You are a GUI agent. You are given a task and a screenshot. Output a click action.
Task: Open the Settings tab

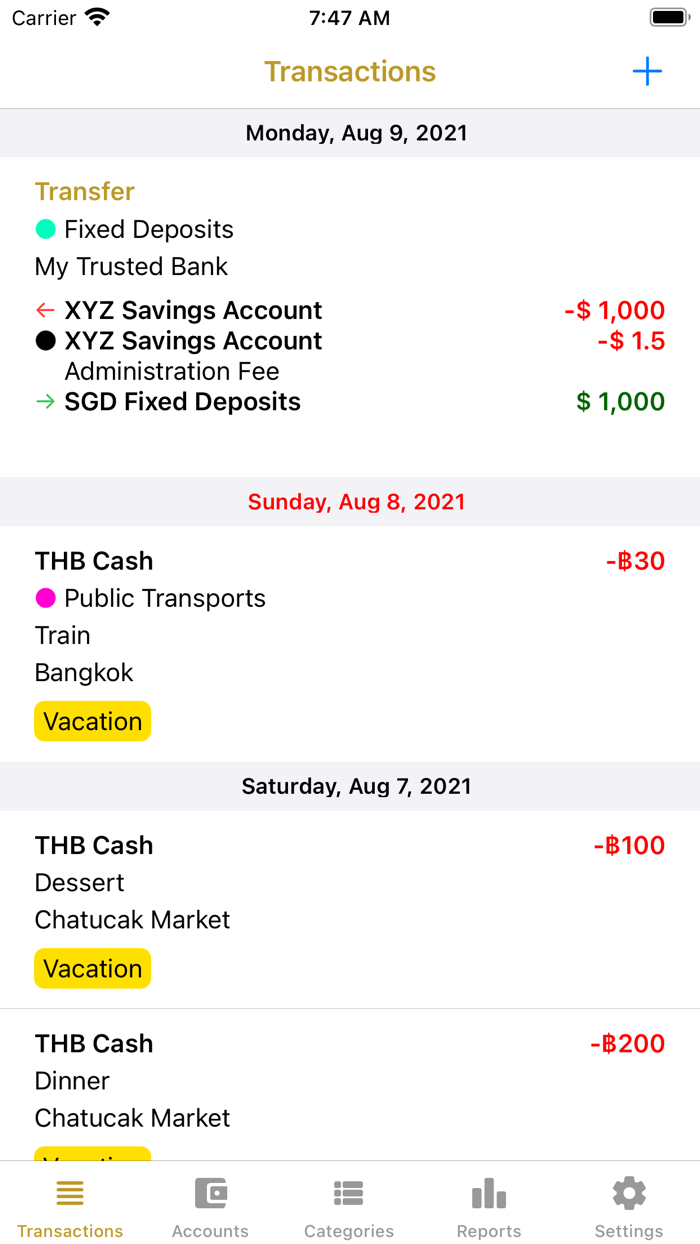(x=628, y=1206)
